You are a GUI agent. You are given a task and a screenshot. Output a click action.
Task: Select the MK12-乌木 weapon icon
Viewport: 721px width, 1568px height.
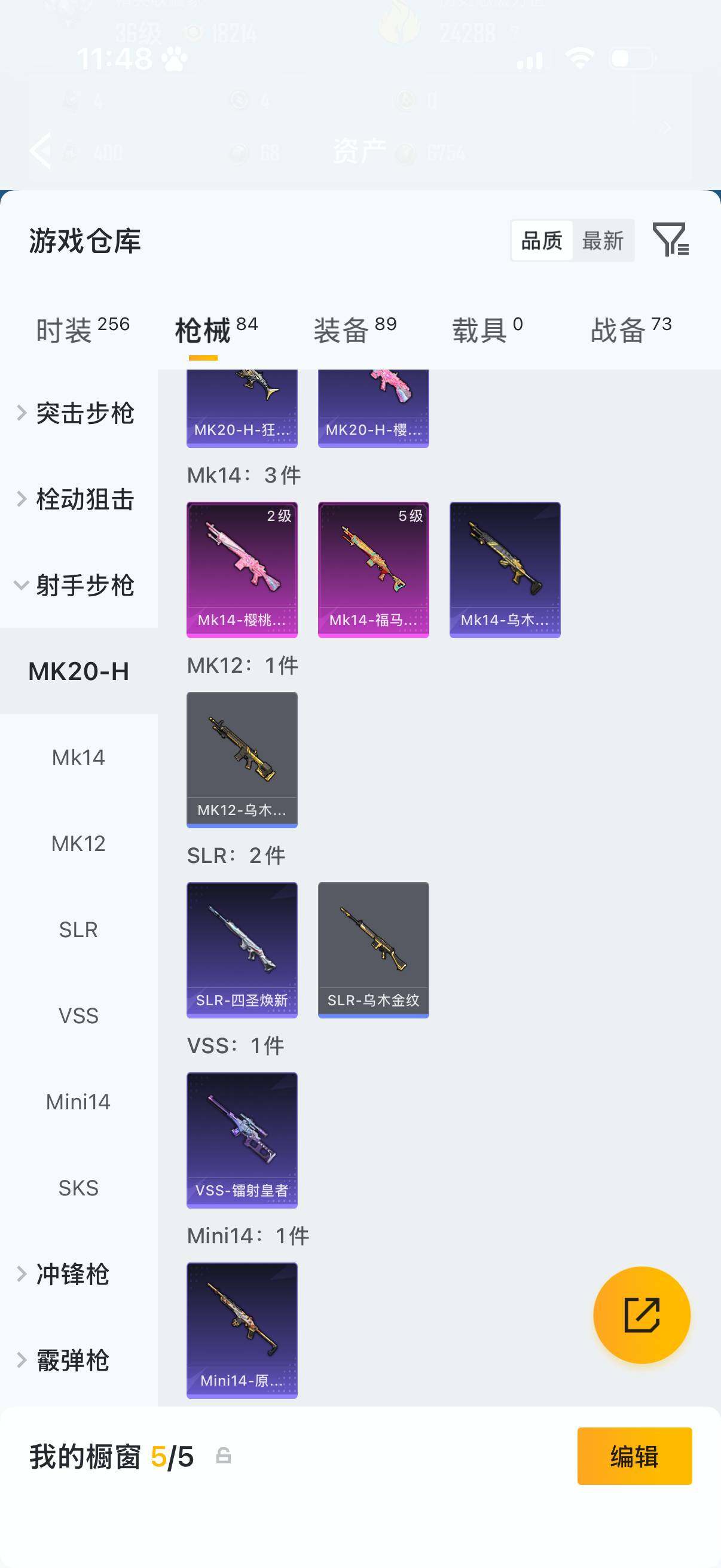242,758
